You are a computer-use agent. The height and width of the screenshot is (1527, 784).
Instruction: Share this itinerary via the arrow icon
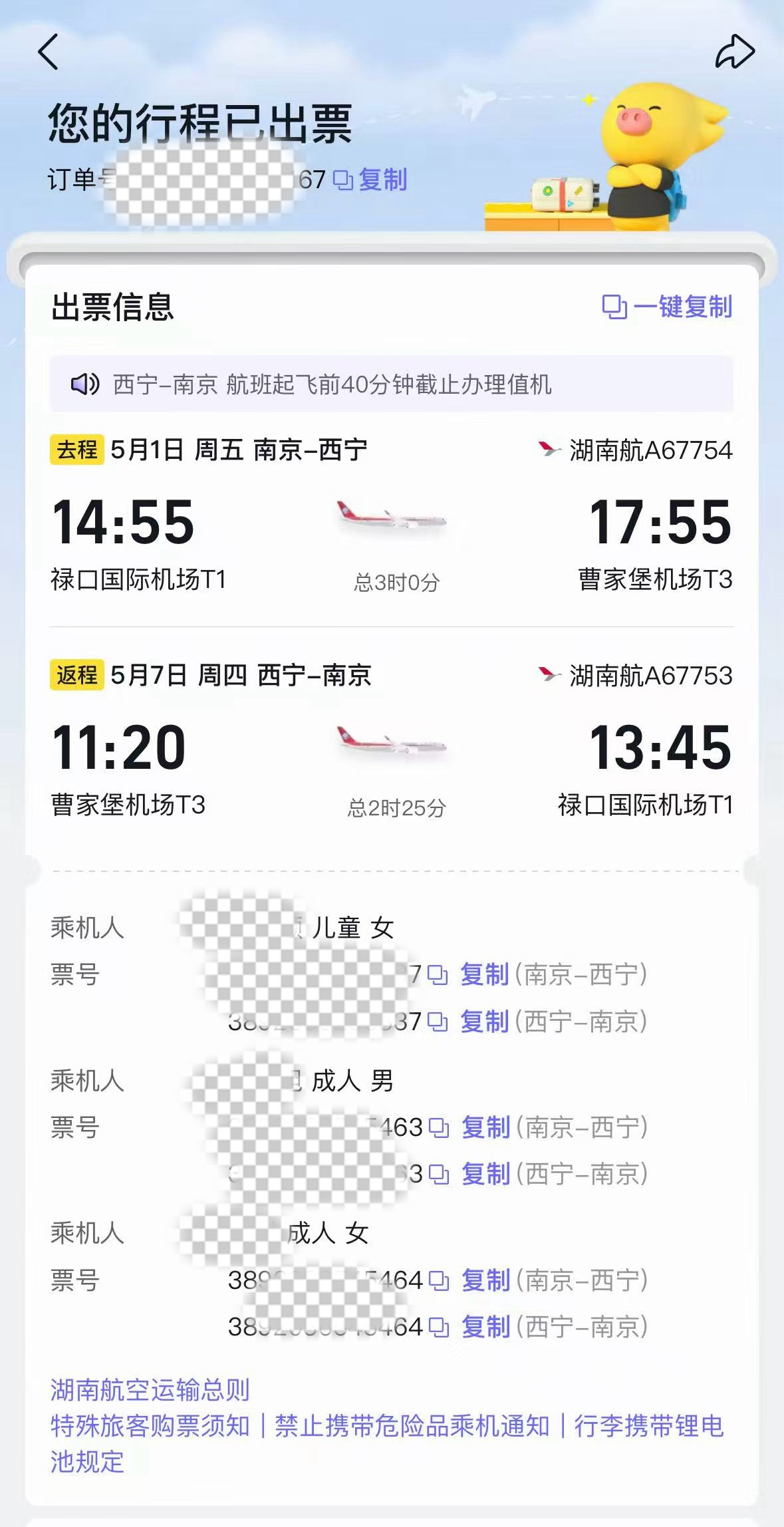(734, 52)
